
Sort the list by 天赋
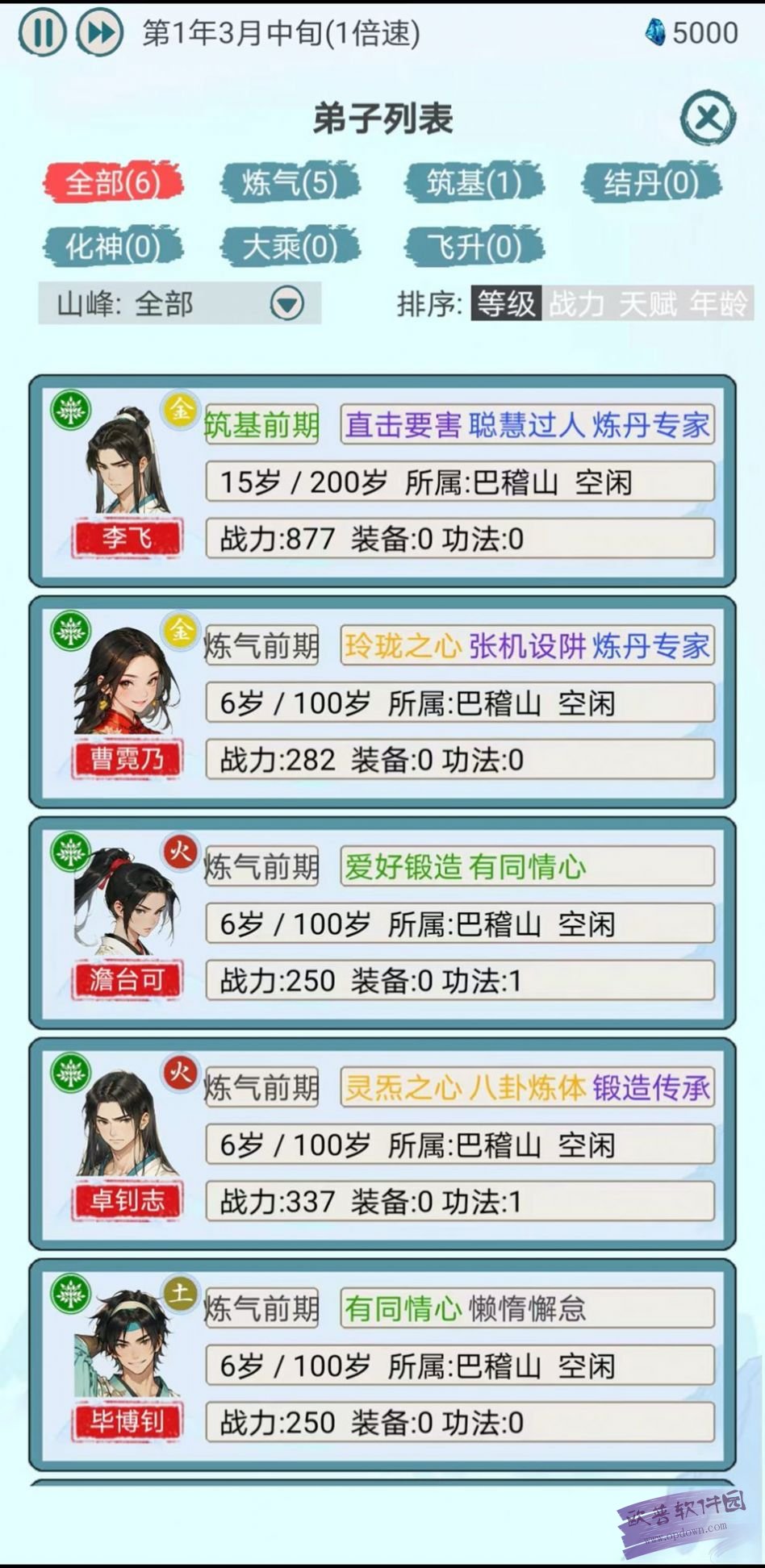click(648, 304)
